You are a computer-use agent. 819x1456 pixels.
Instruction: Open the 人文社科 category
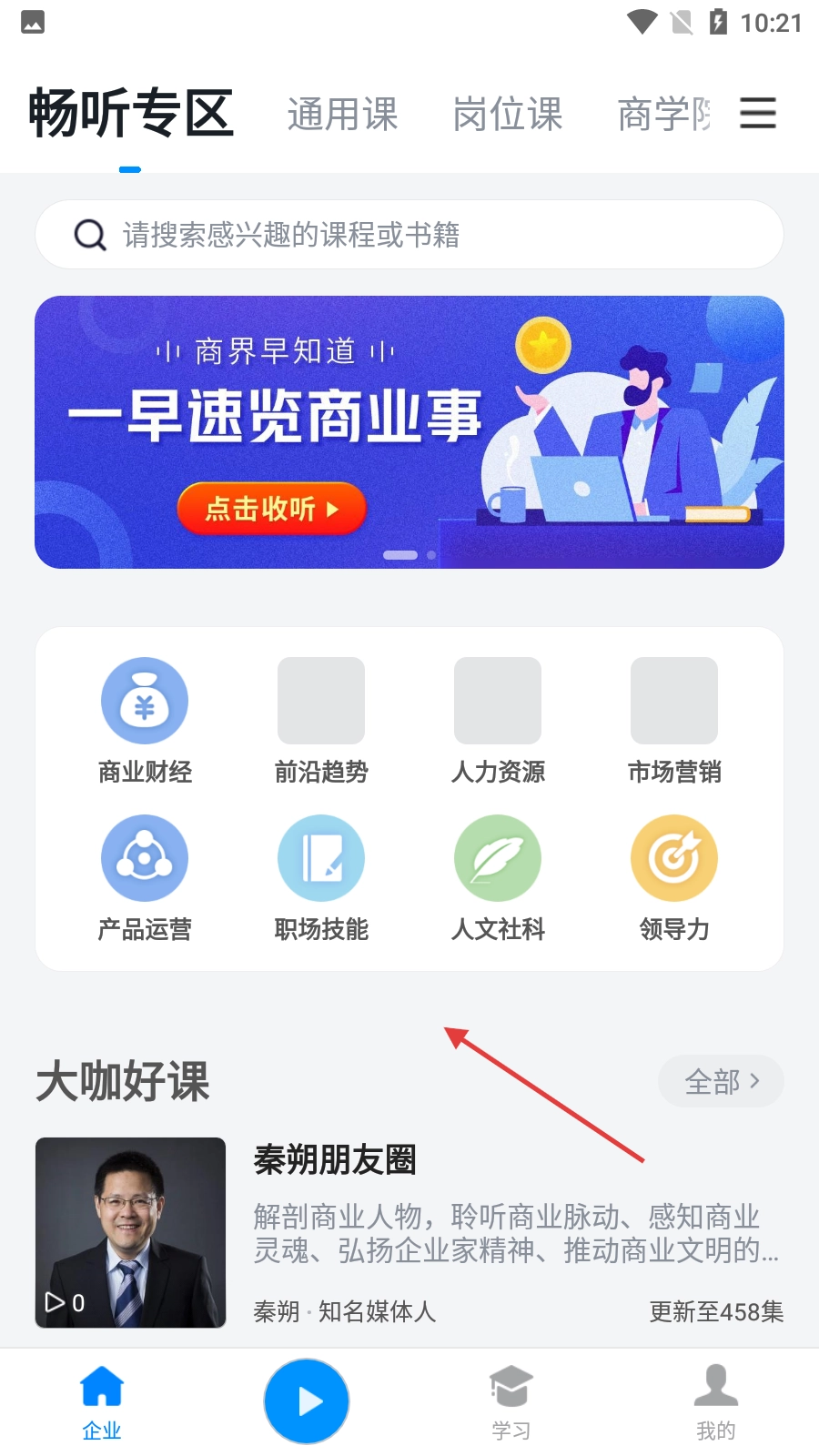click(x=498, y=876)
